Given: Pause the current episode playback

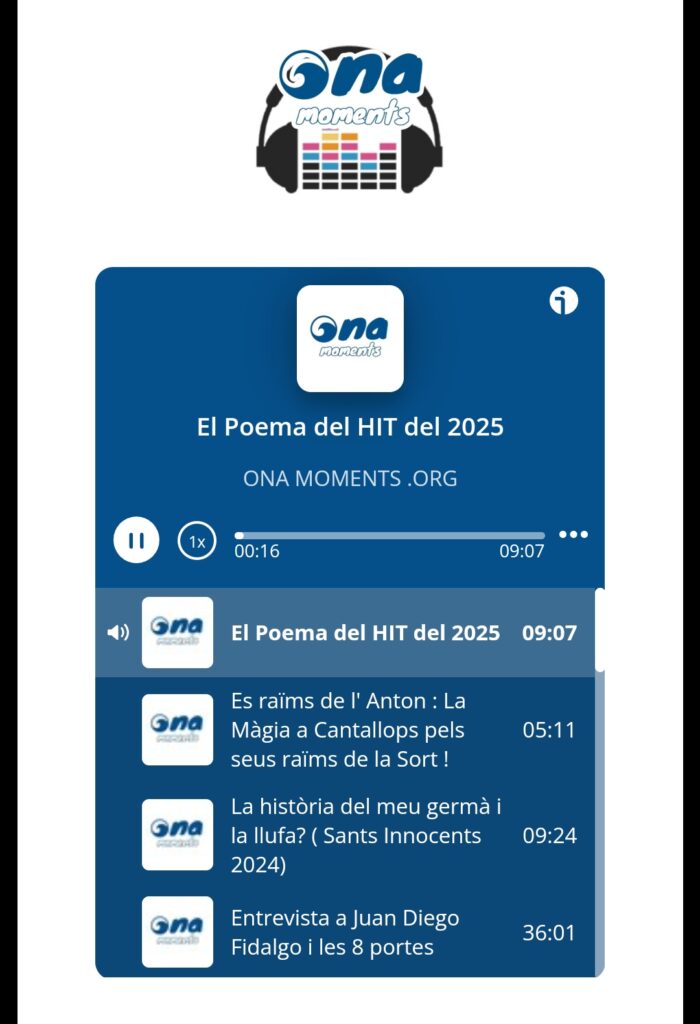Looking at the screenshot, I should [136, 541].
